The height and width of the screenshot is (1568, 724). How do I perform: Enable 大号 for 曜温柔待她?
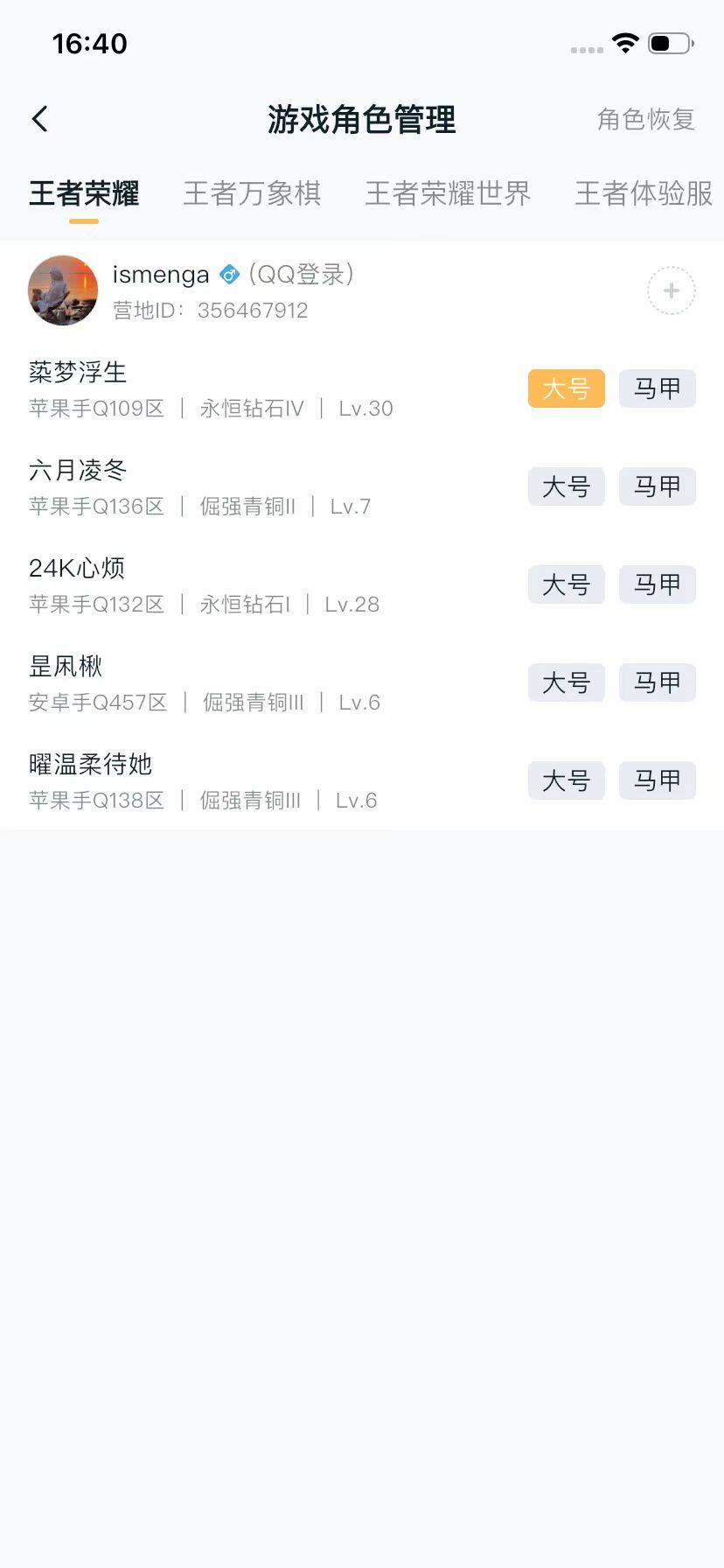coord(566,780)
